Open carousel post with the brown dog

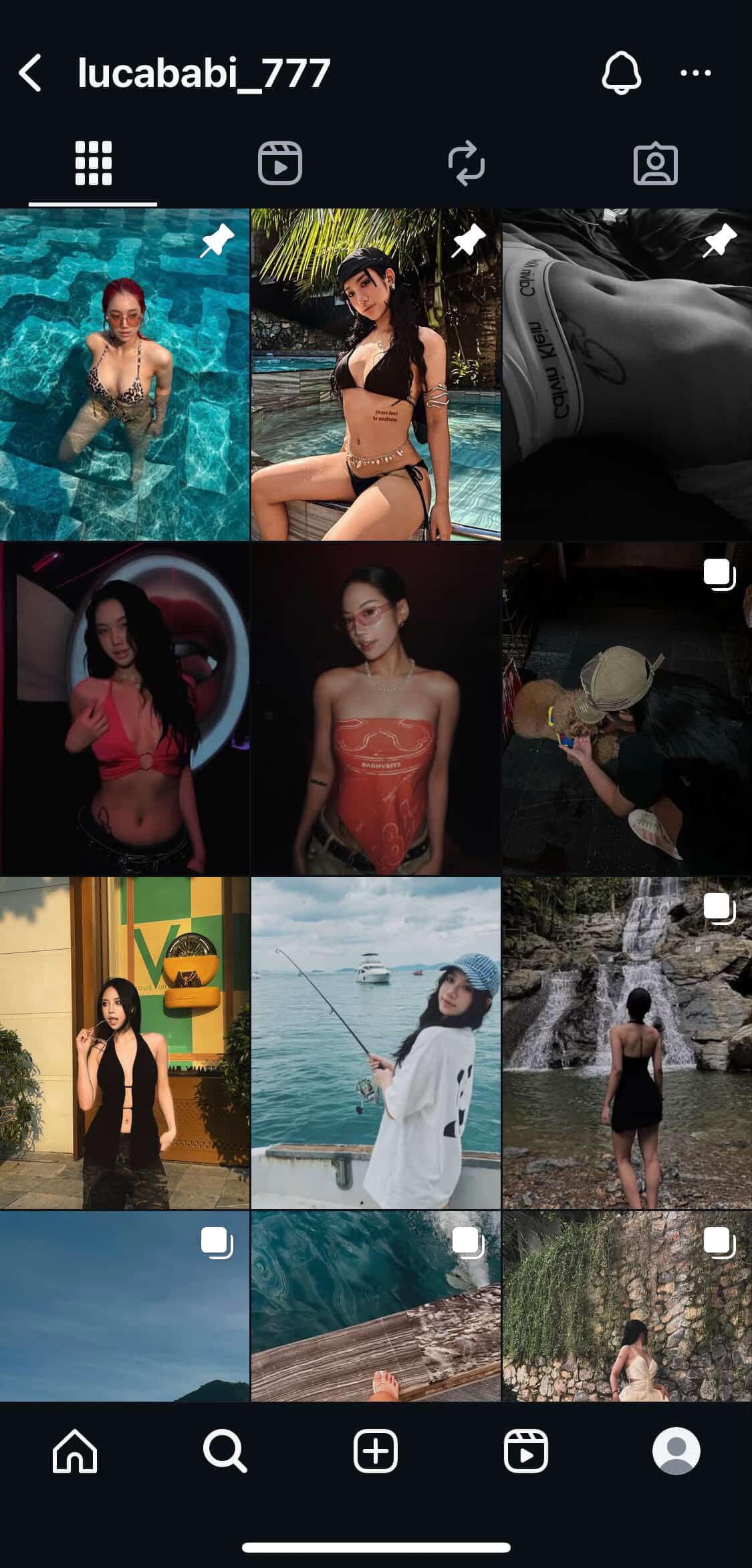pos(627,708)
